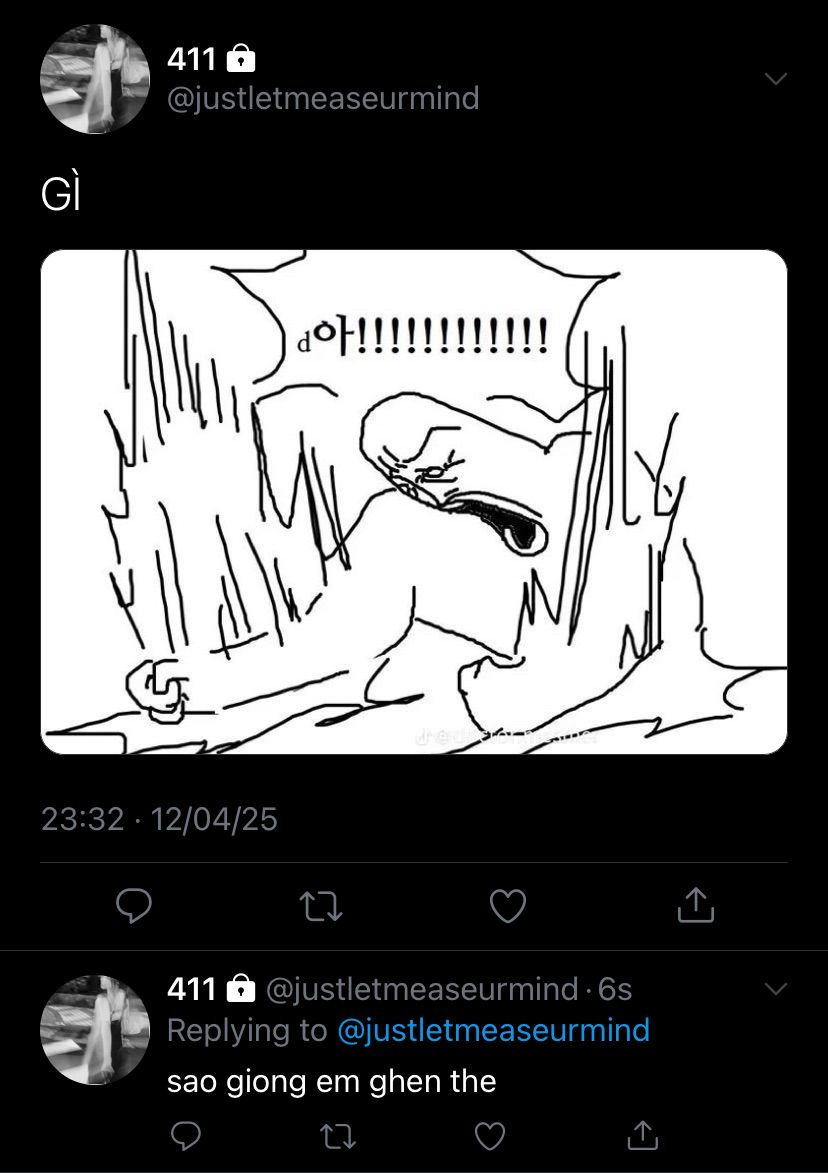Viewport: 828px width, 1173px height.
Task: Reply to the main tweet "GÌ"
Action: click(x=134, y=906)
